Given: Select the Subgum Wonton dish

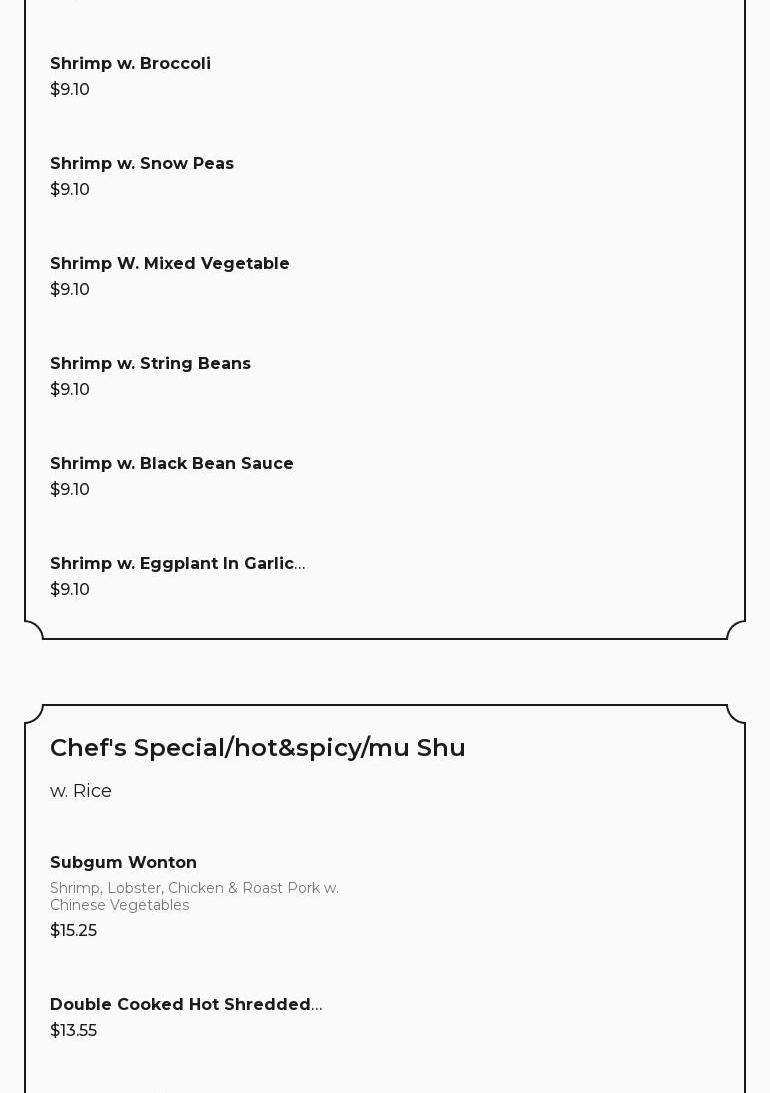Looking at the screenshot, I should click(123, 863).
